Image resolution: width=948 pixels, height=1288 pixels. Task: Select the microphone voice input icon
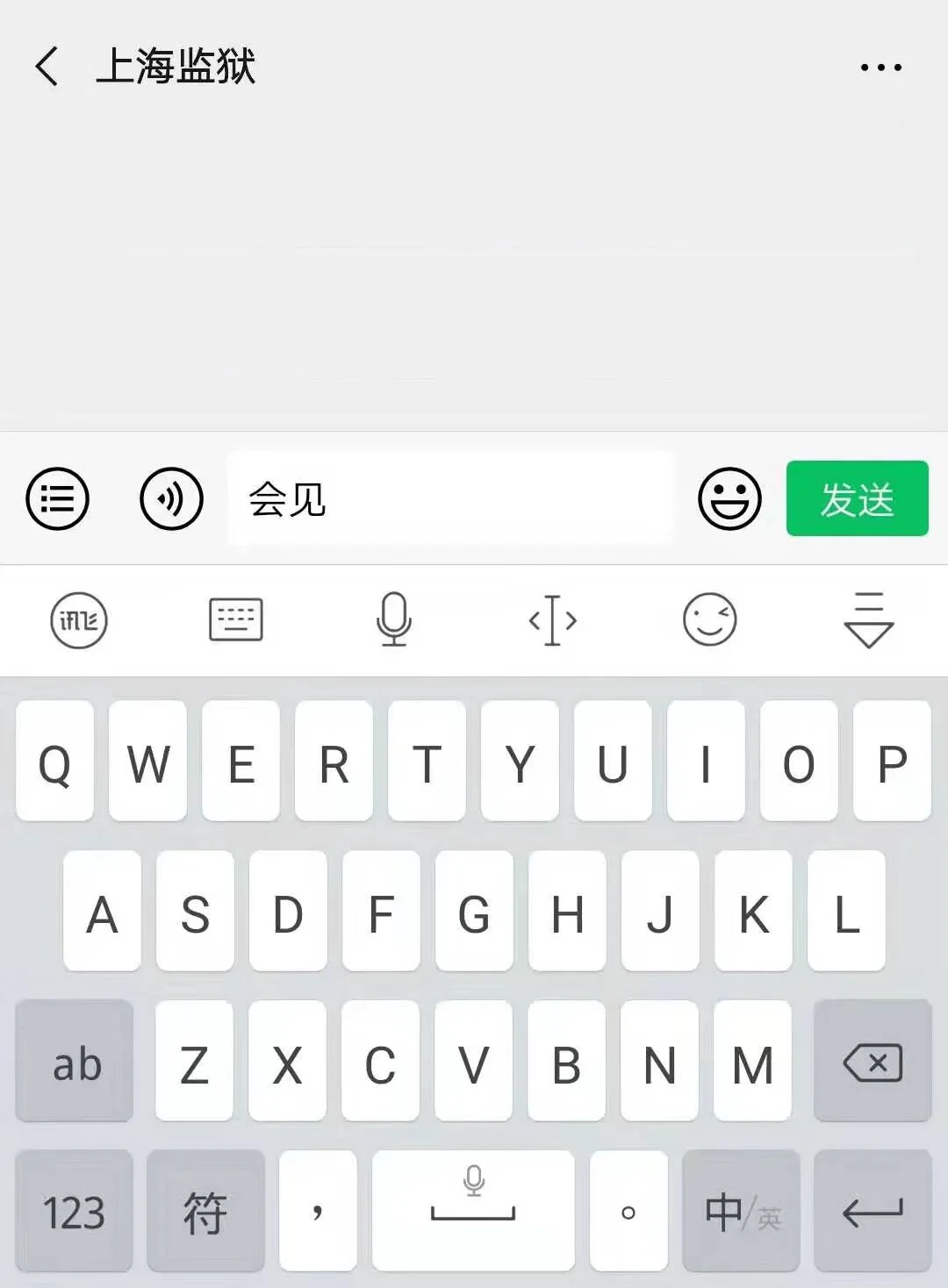click(x=393, y=620)
